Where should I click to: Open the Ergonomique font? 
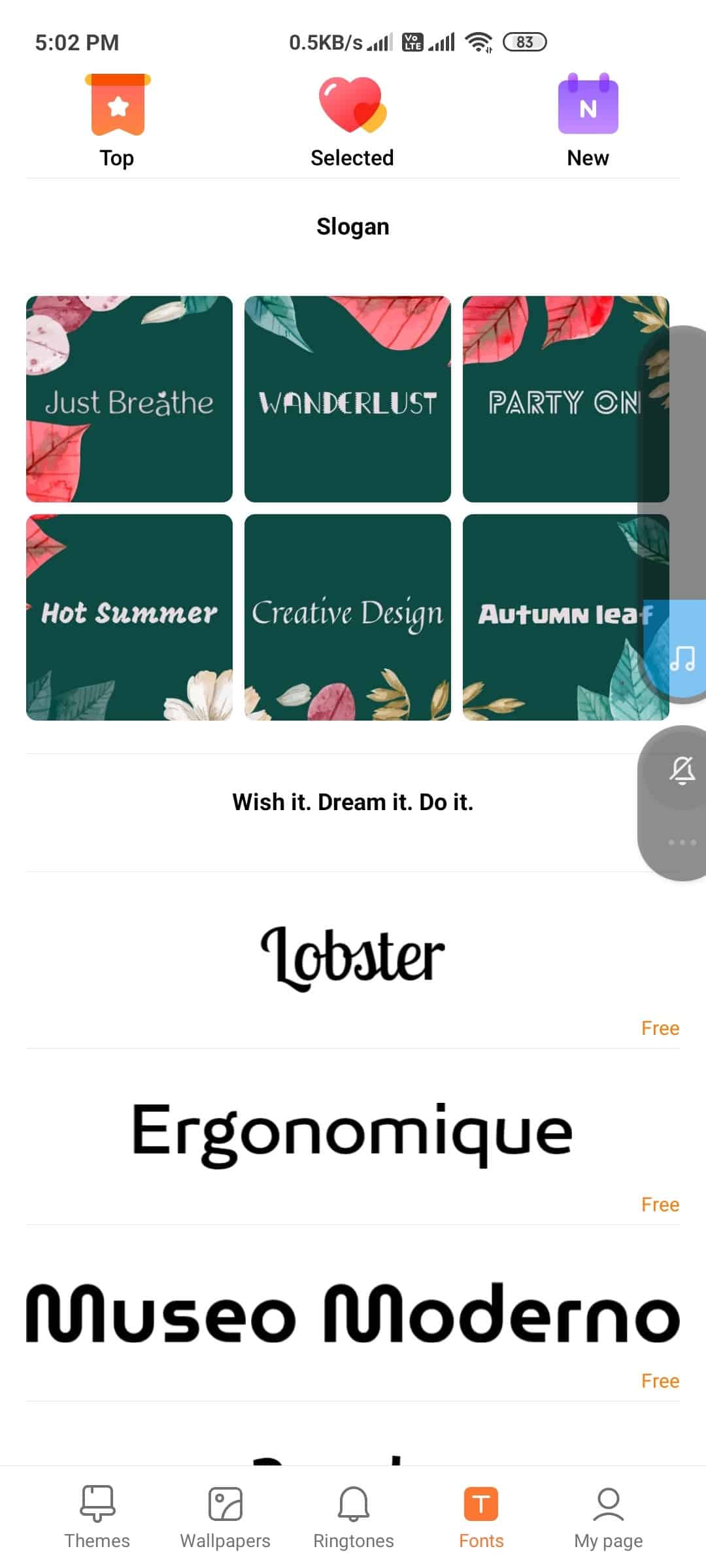coord(353,1137)
